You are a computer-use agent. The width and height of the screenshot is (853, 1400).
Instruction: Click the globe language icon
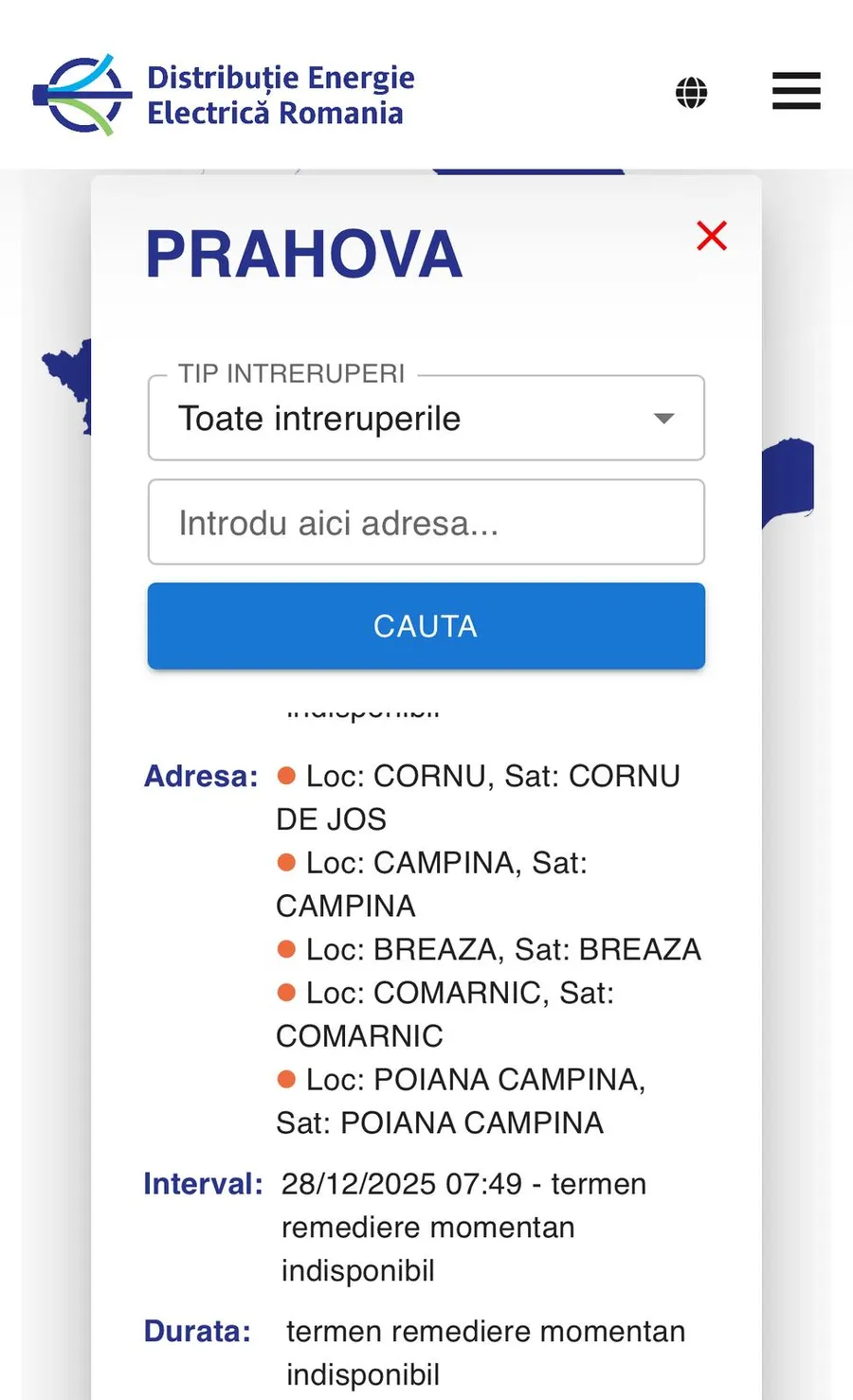point(692,92)
